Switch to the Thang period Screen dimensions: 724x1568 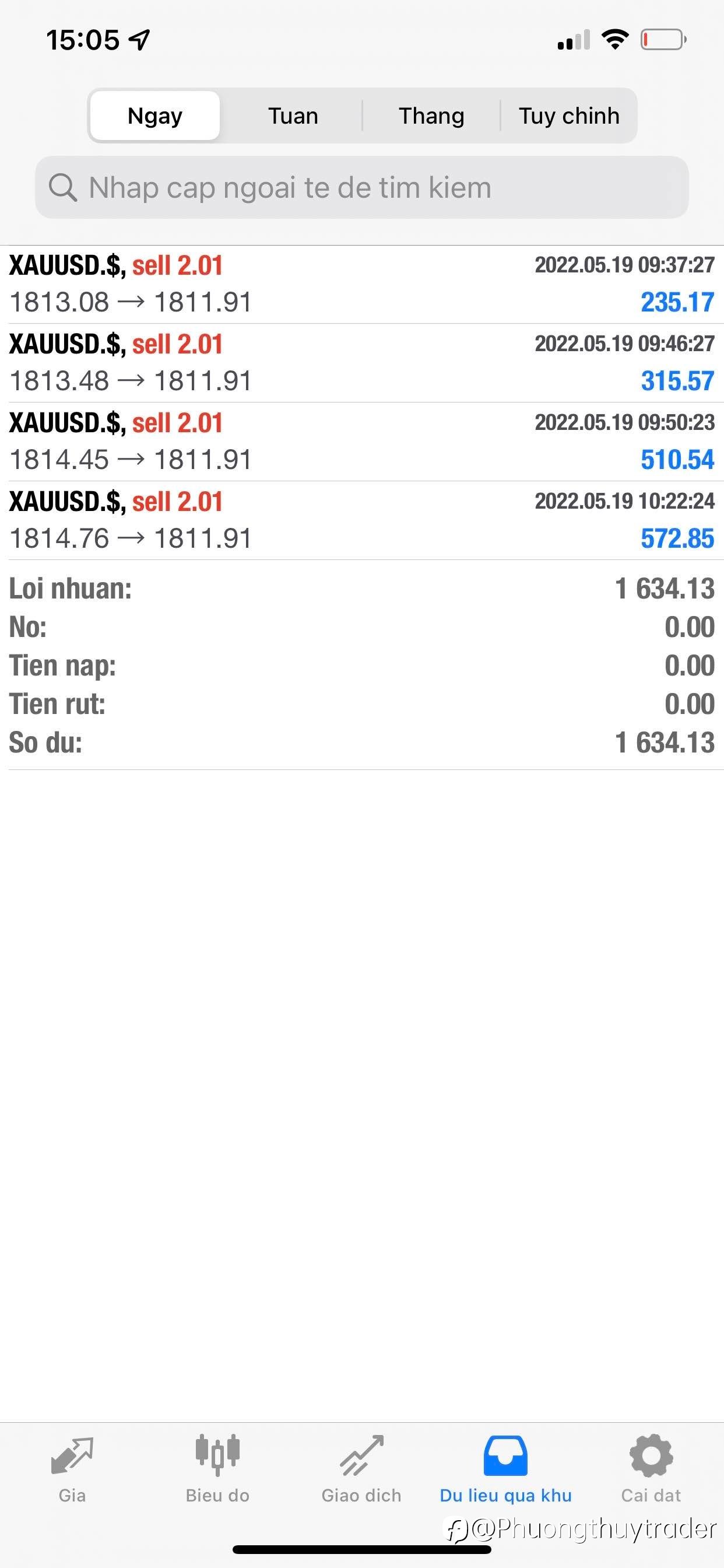click(431, 116)
